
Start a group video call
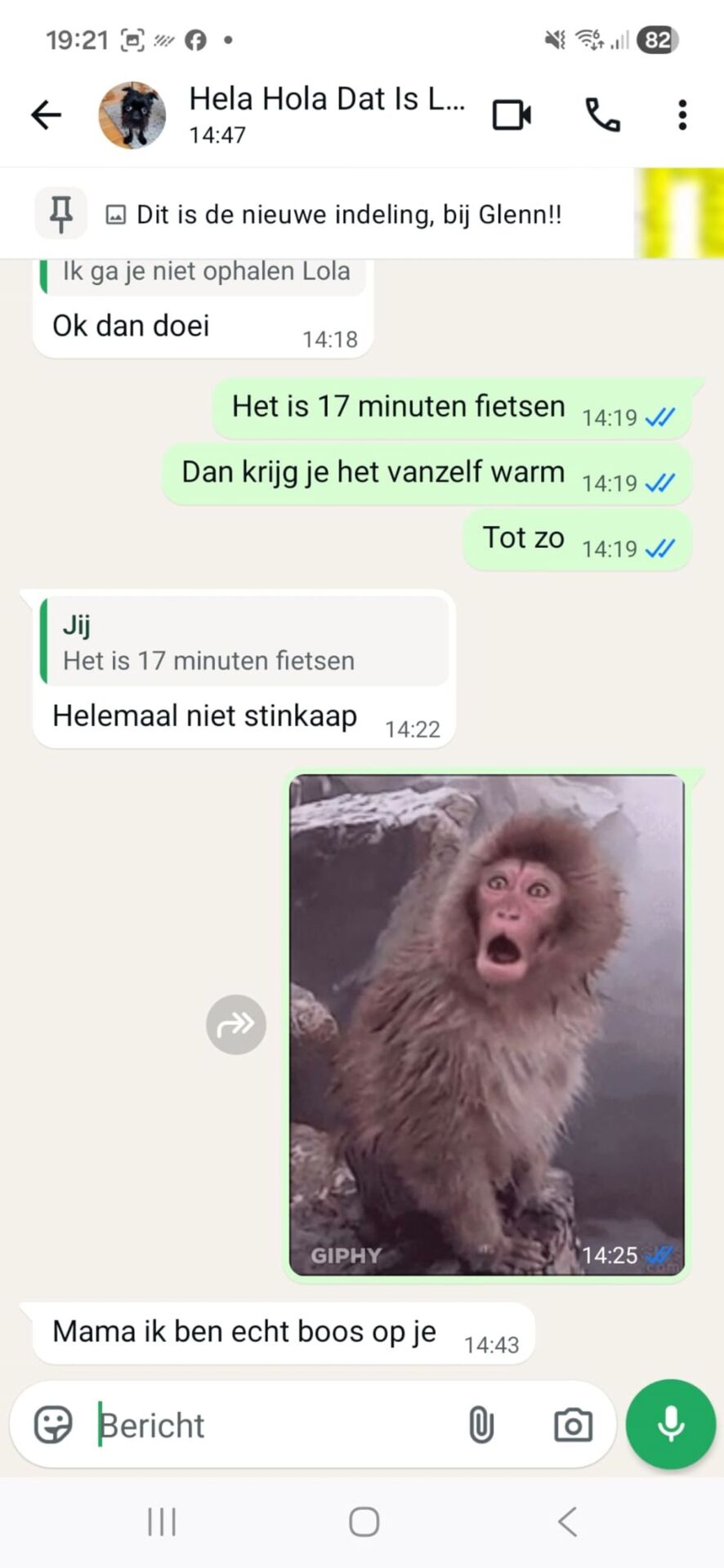point(512,115)
